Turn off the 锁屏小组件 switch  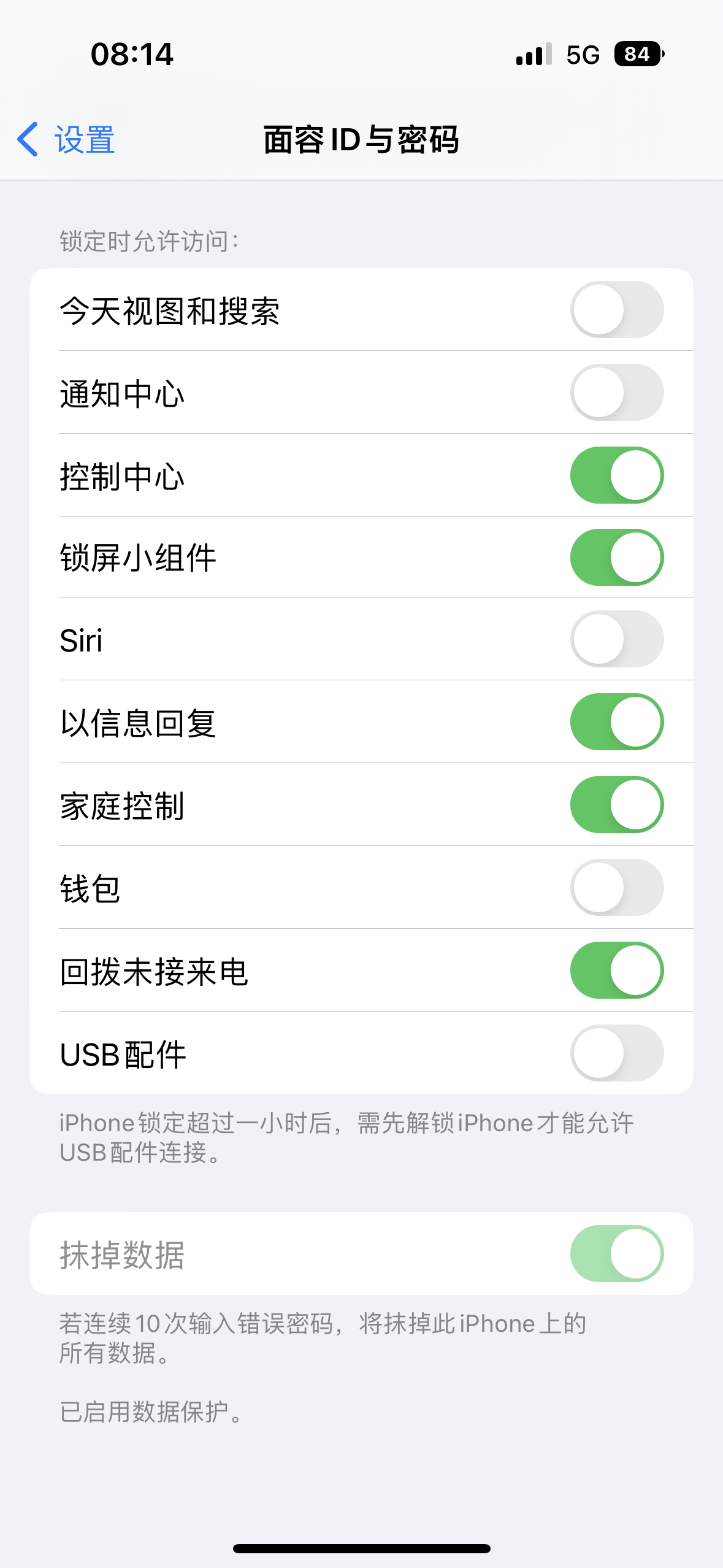(616, 557)
